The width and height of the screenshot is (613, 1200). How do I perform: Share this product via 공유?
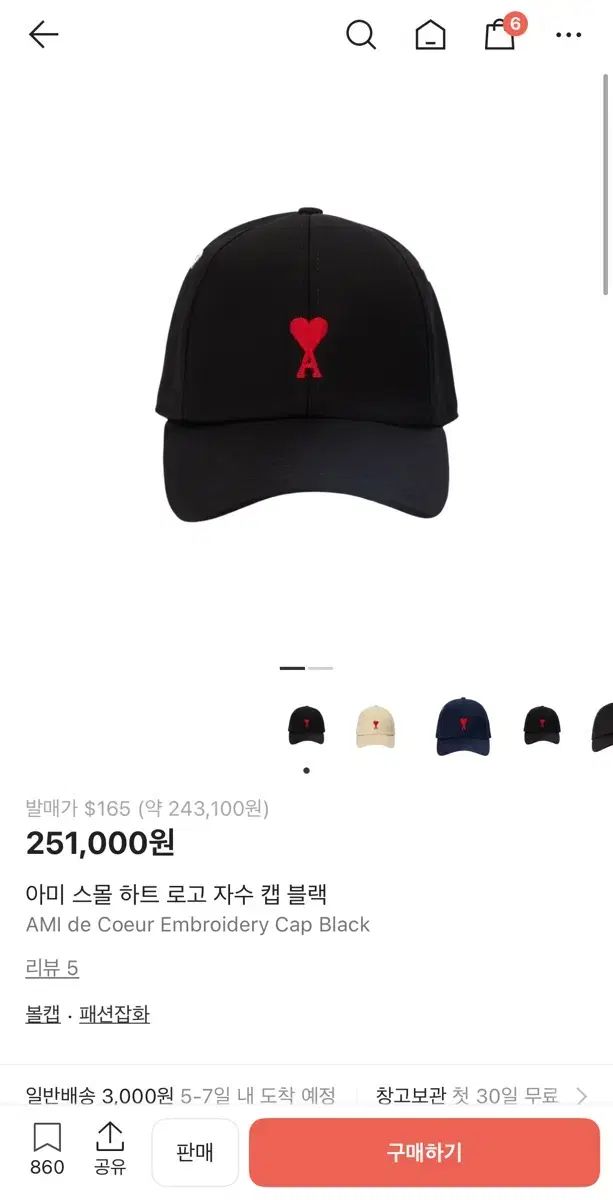pos(110,1148)
